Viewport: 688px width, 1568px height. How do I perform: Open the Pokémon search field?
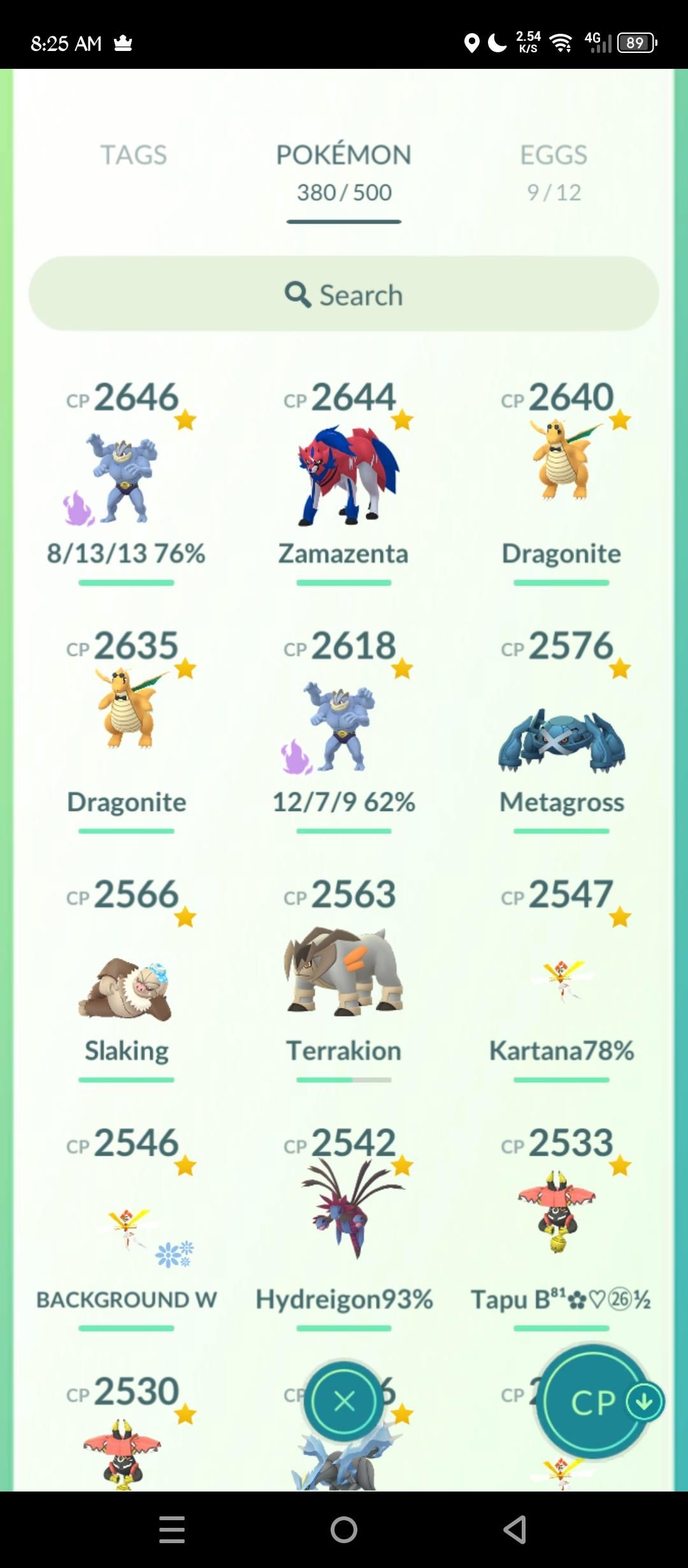(344, 294)
